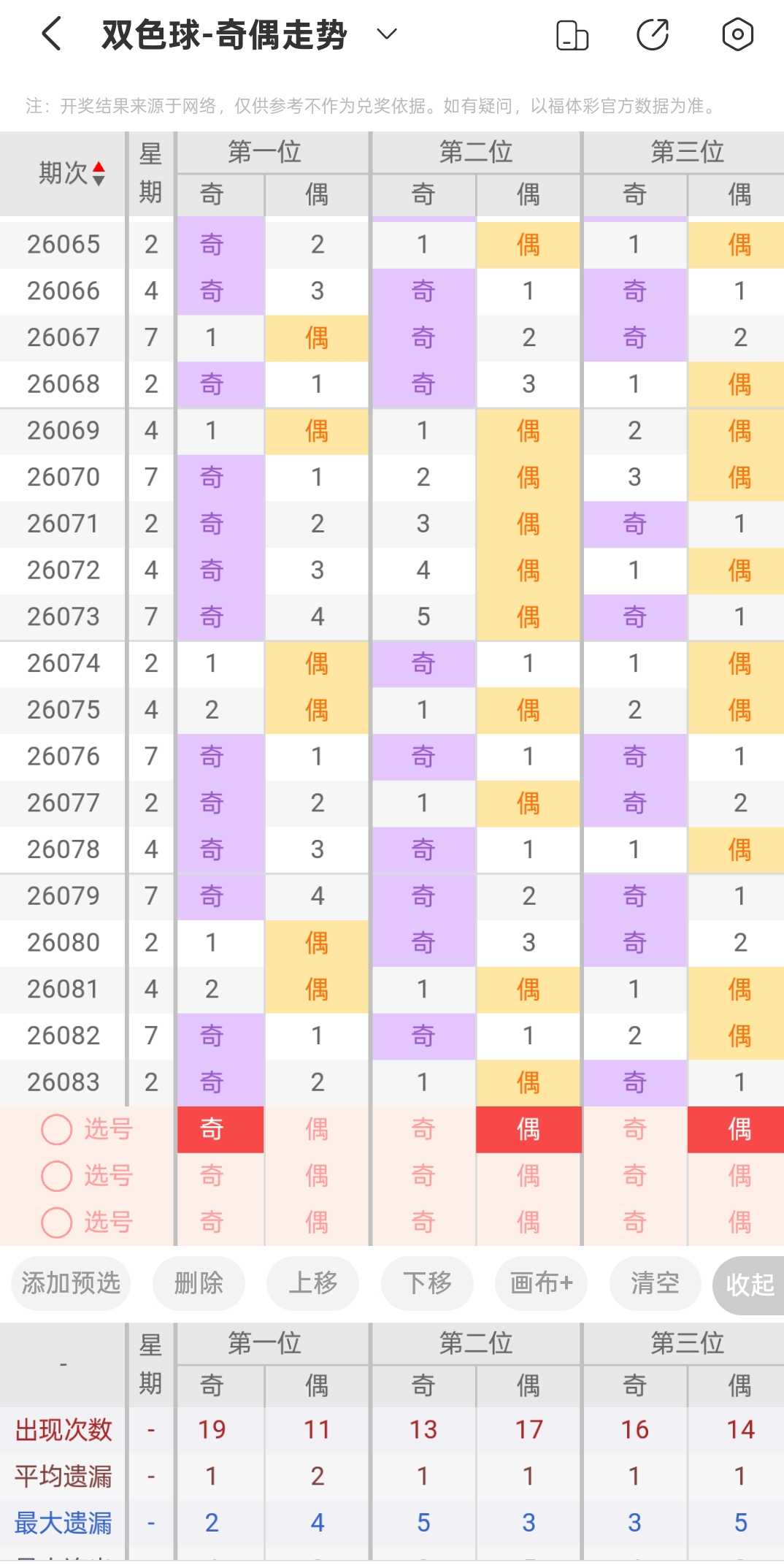The height and width of the screenshot is (1568, 784).
Task: Tap the screen orientation icon
Action: (572, 34)
